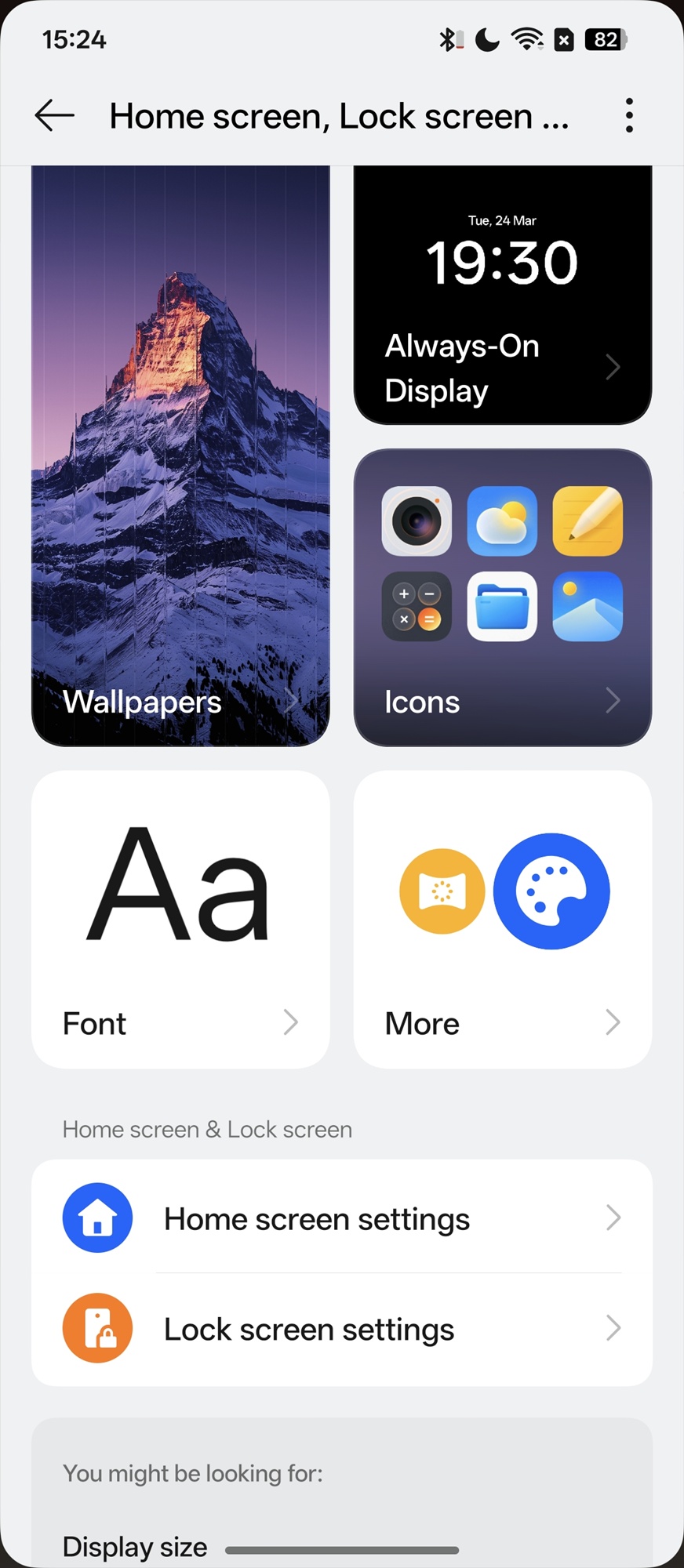Go back using the top-left arrow
Viewport: 684px width, 1568px height.
[x=55, y=116]
